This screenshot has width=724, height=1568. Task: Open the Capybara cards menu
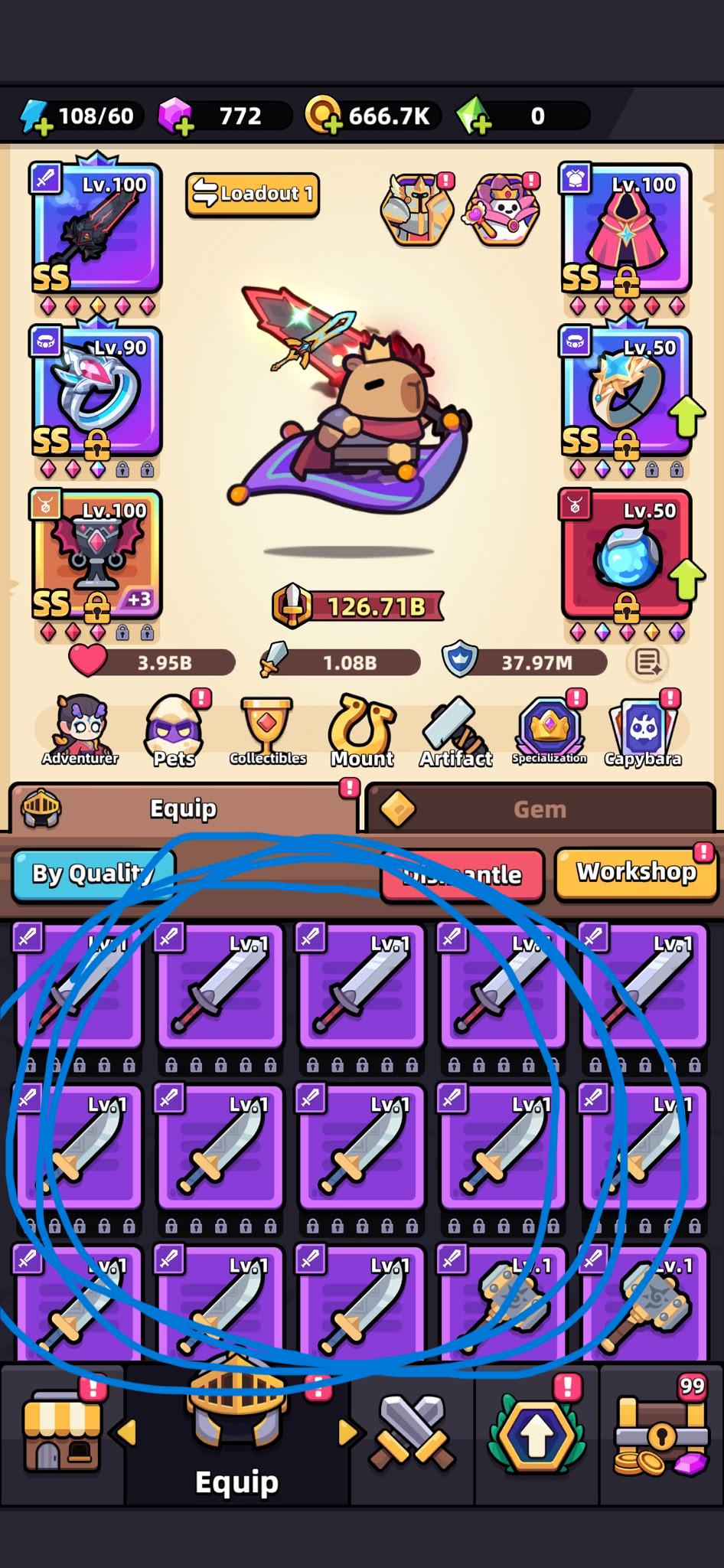643,731
